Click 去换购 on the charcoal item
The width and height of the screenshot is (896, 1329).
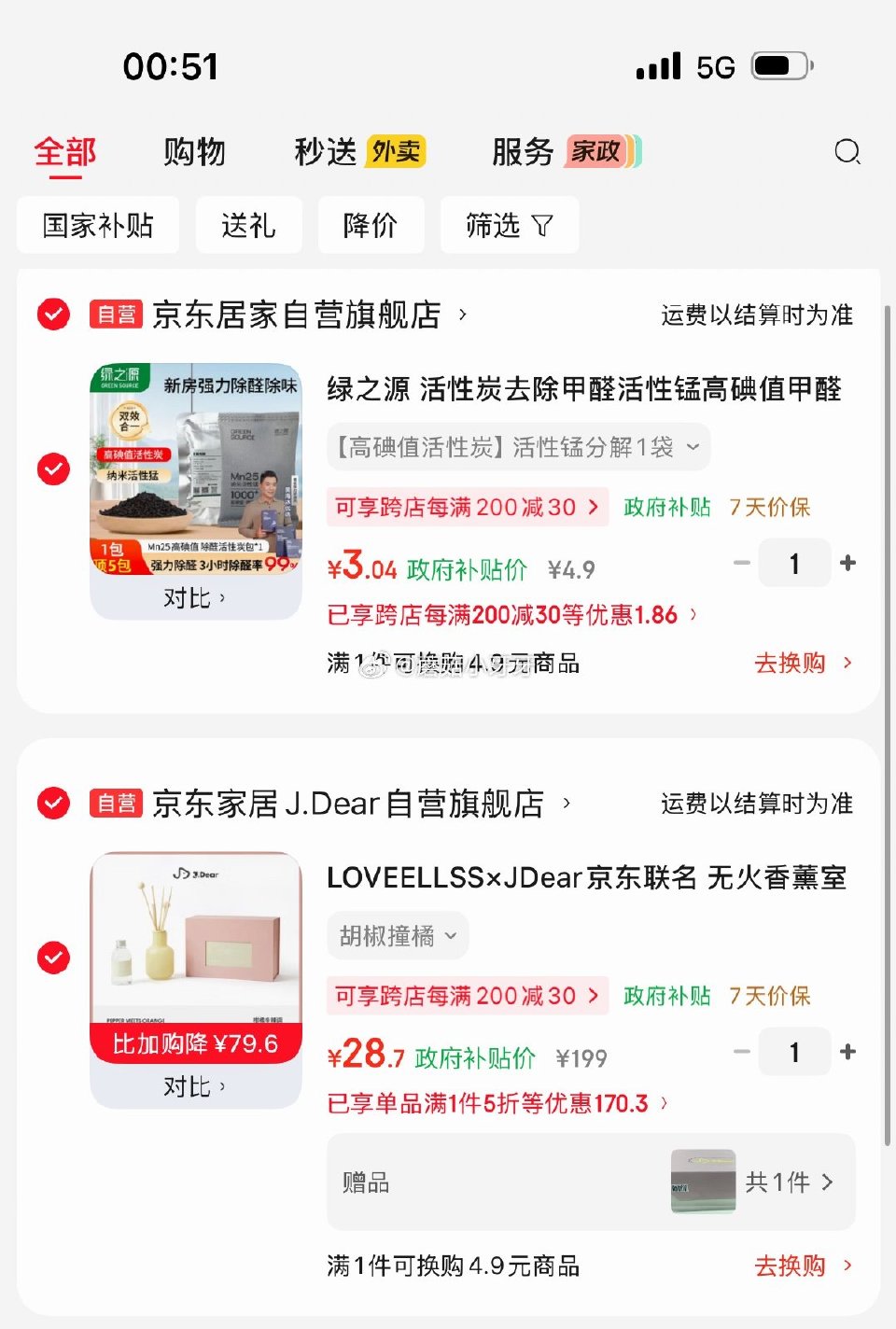(x=791, y=663)
